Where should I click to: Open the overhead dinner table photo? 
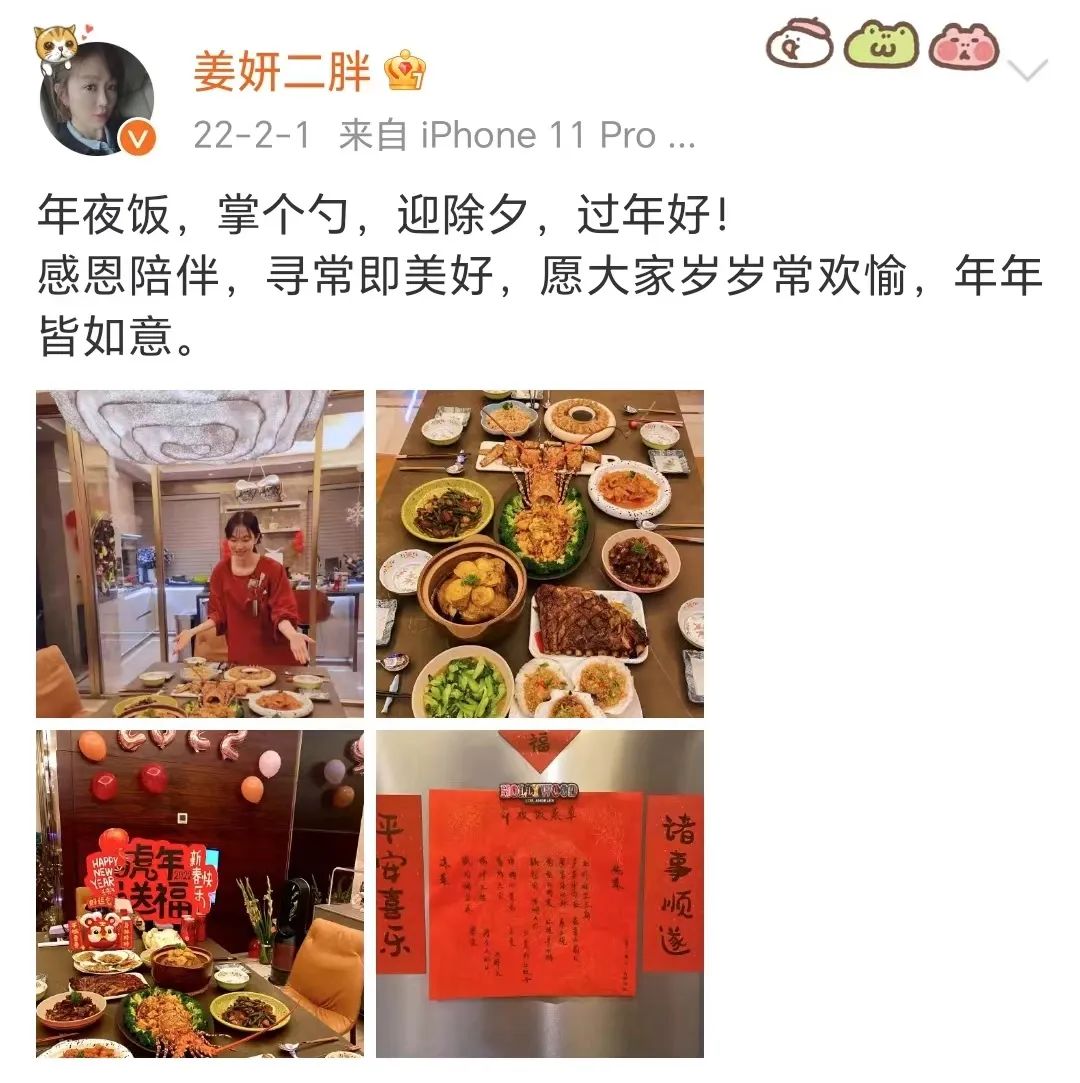point(540,553)
